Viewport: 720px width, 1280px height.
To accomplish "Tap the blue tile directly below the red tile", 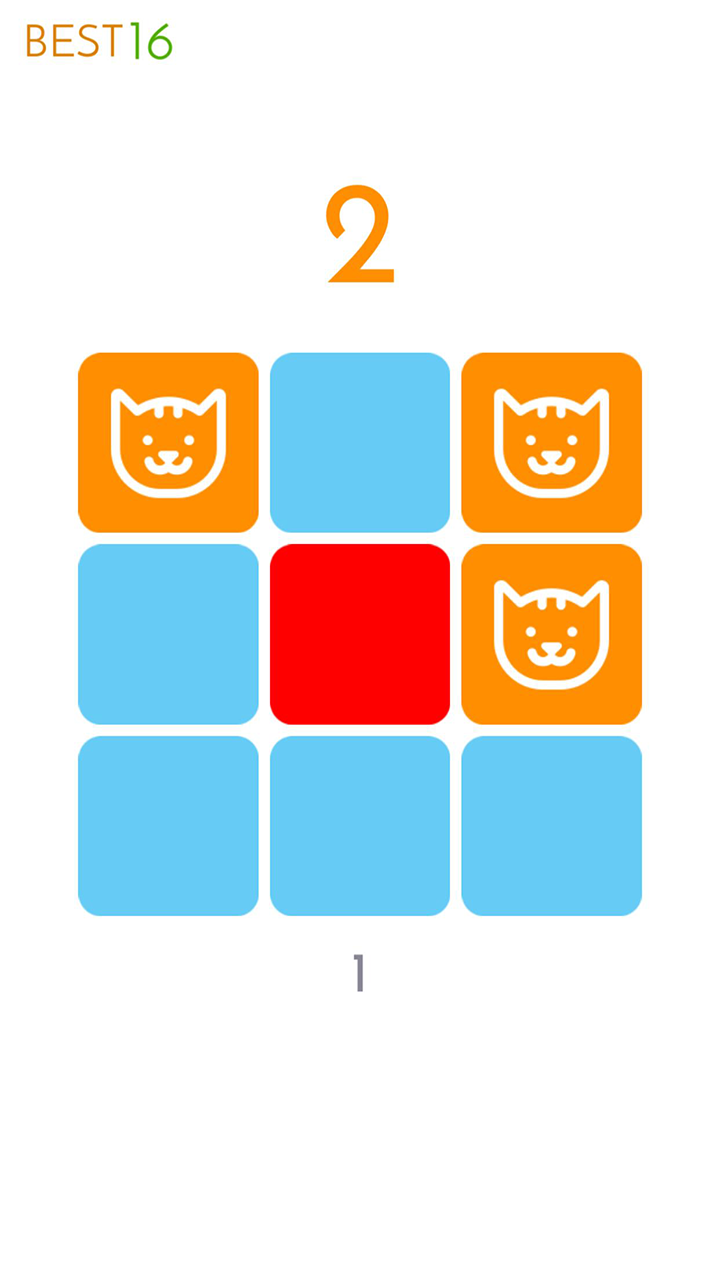I will (360, 825).
